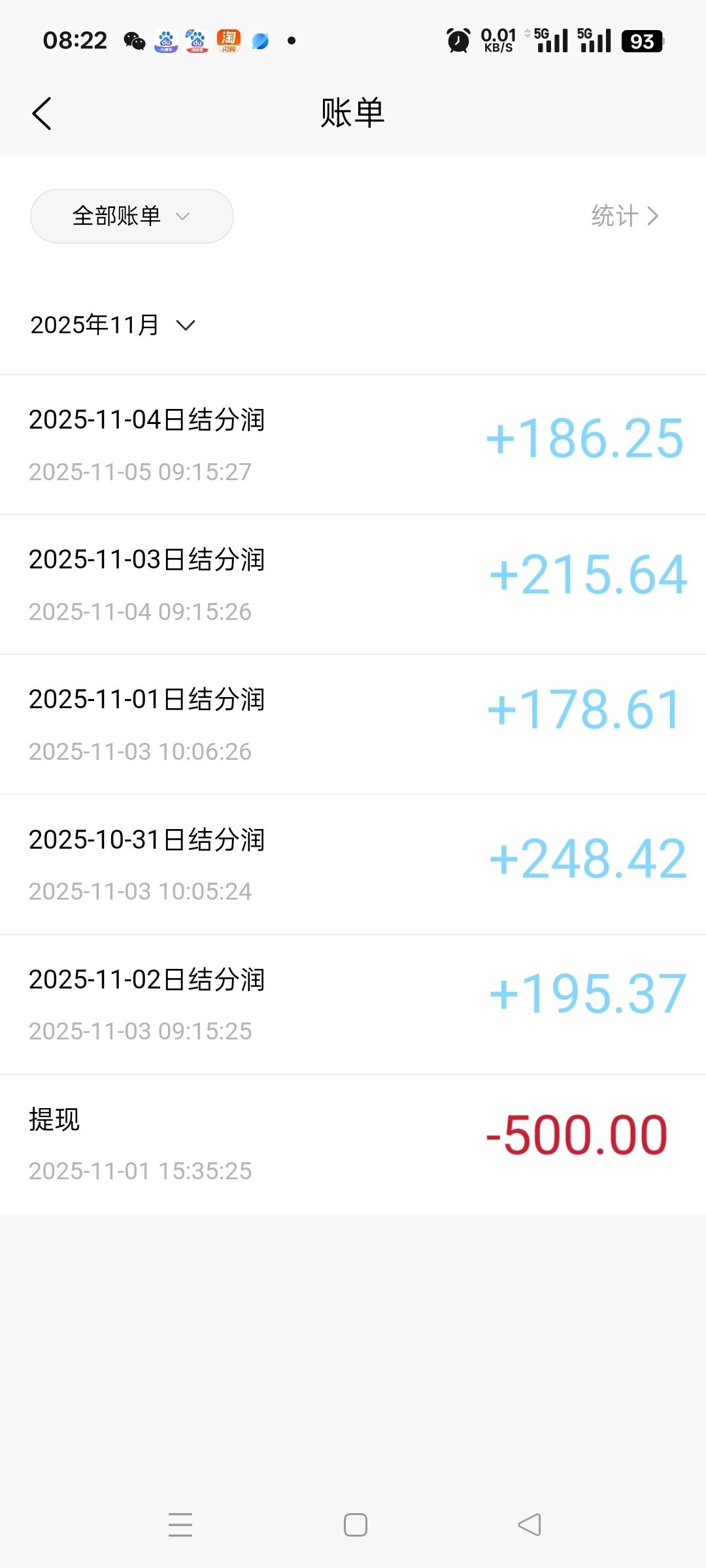
Task: View the 2025-11-03日结分润 entry
Action: 353,585
